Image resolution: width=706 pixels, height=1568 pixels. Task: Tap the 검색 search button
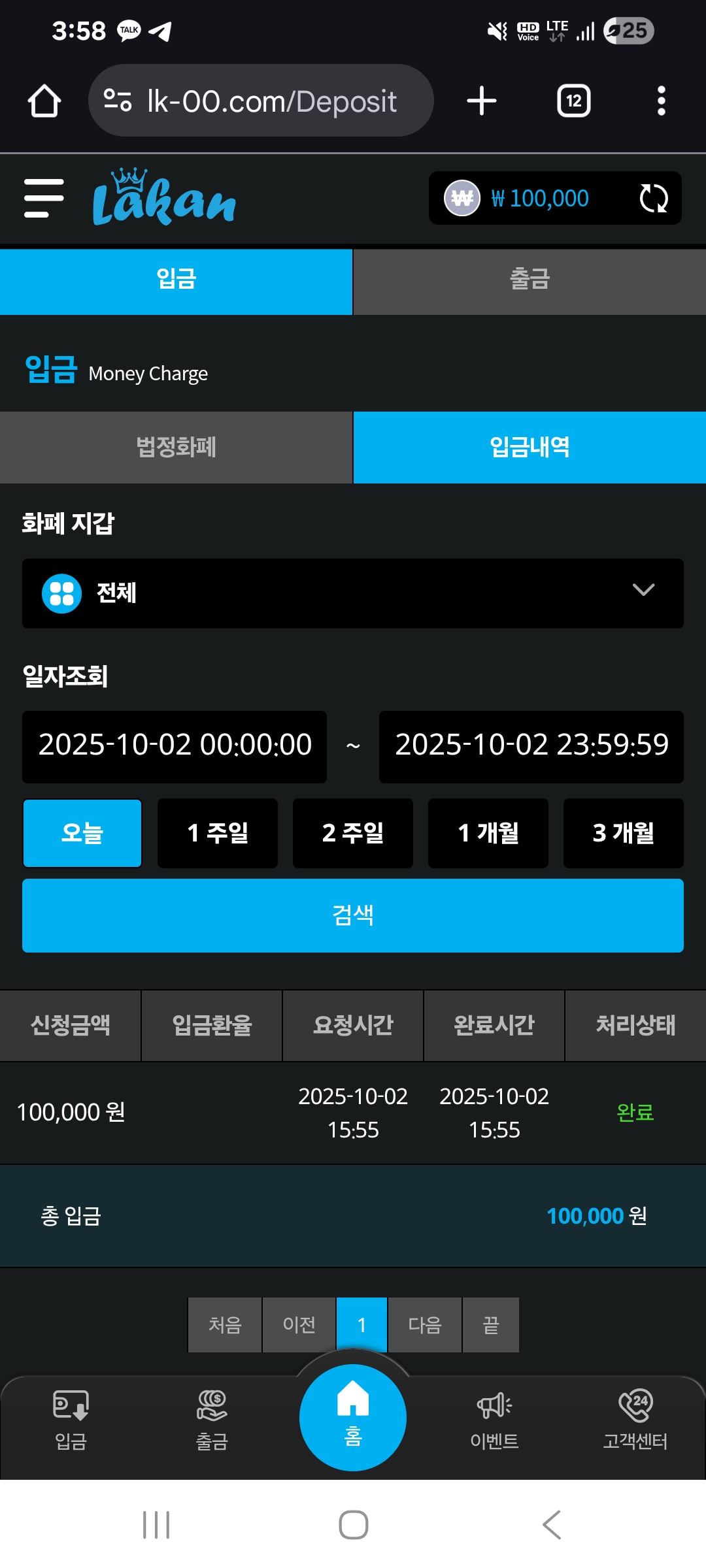pyautogui.click(x=353, y=915)
